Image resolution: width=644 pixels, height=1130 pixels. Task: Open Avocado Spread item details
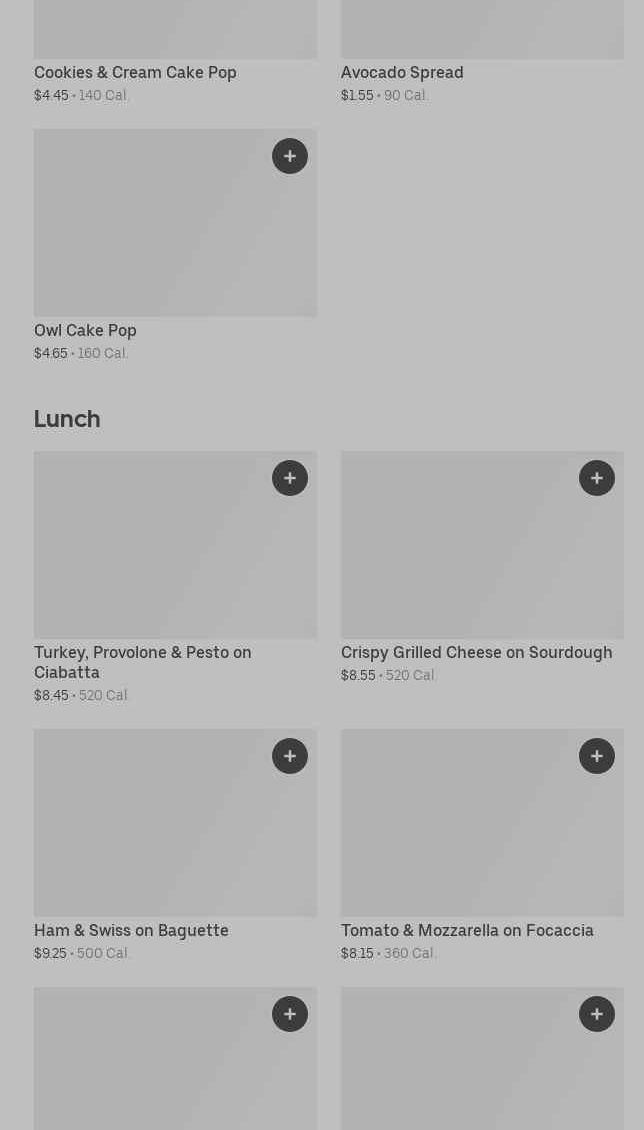(x=402, y=72)
